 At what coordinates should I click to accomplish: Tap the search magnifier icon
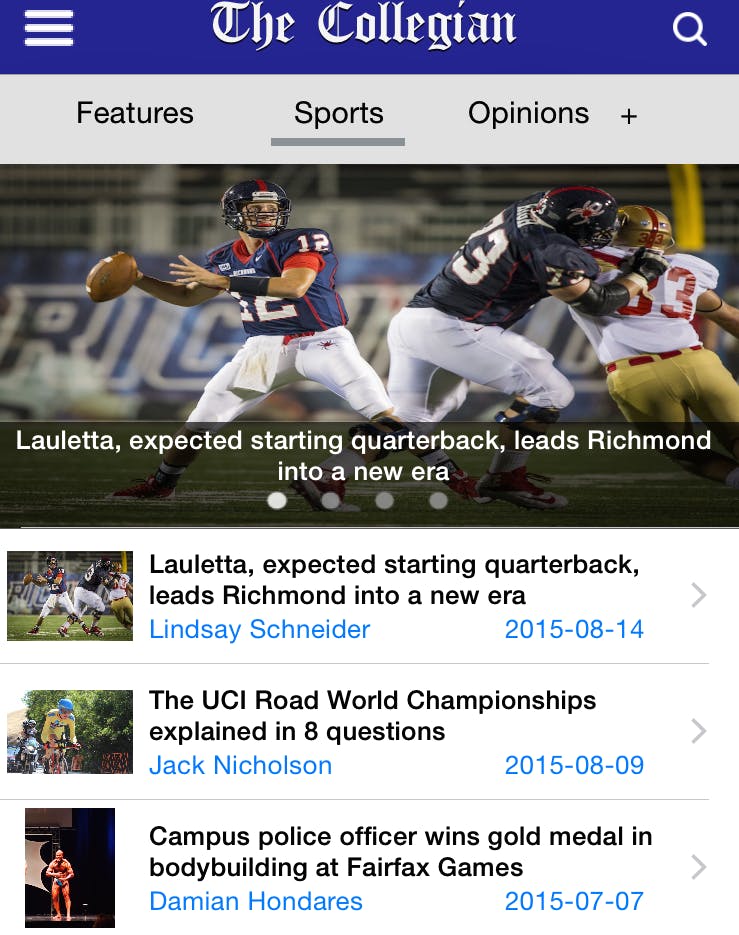click(x=689, y=29)
